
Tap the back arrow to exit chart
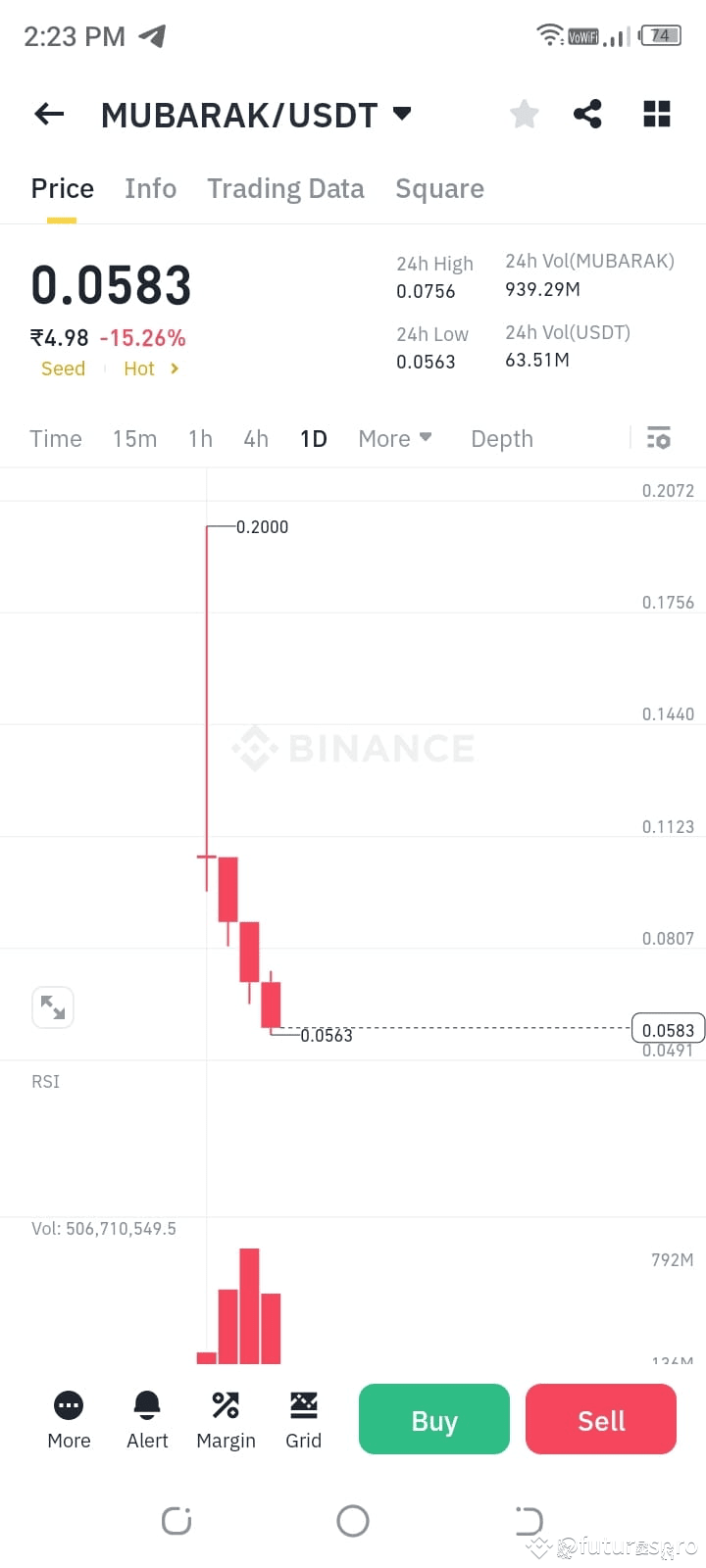(48, 114)
